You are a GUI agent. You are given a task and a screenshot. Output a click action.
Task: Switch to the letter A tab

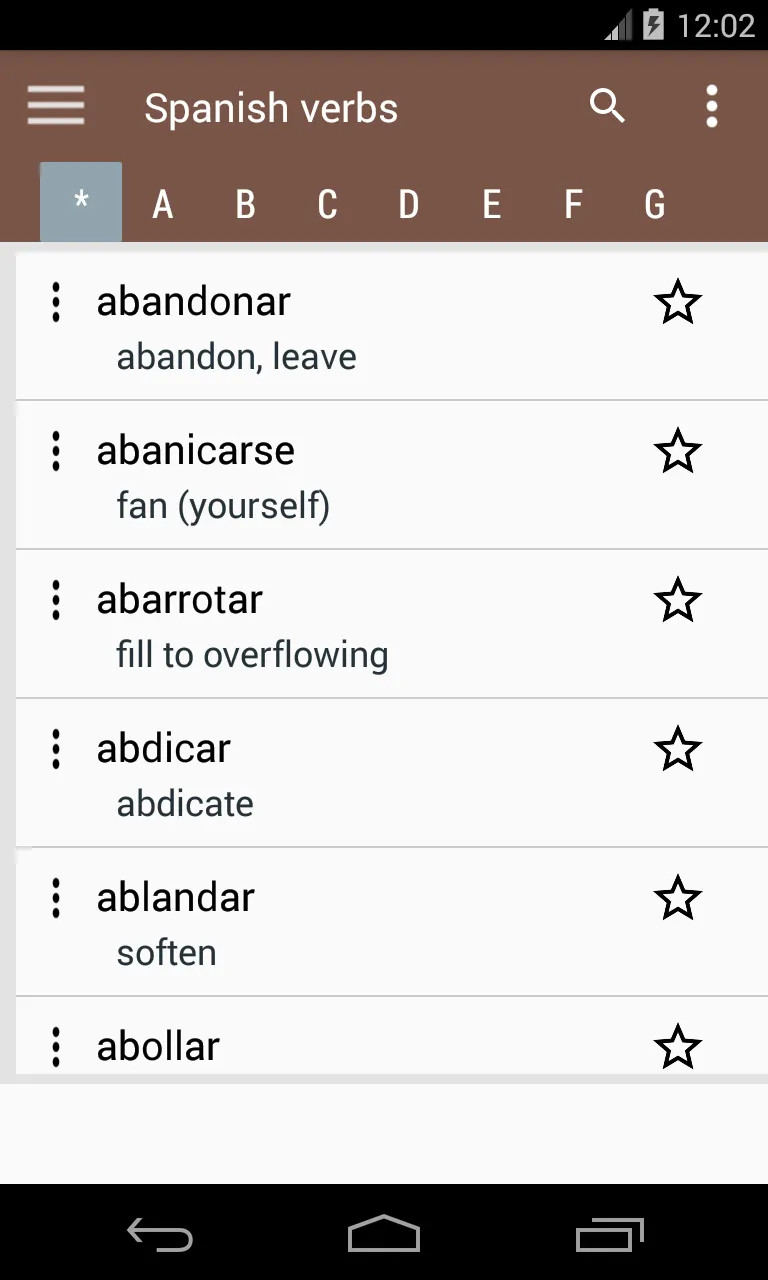click(163, 205)
